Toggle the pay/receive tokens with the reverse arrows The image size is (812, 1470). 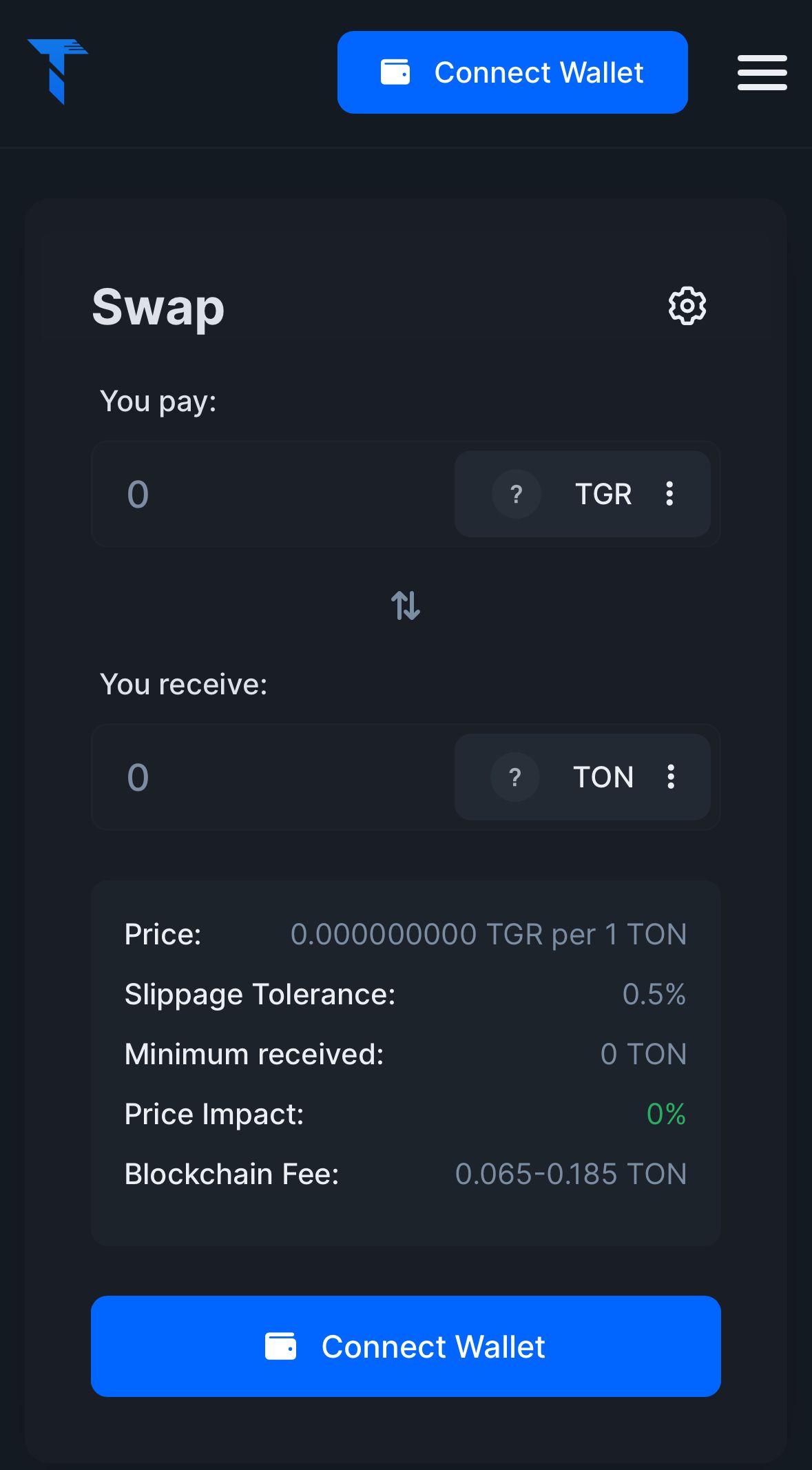click(x=406, y=605)
